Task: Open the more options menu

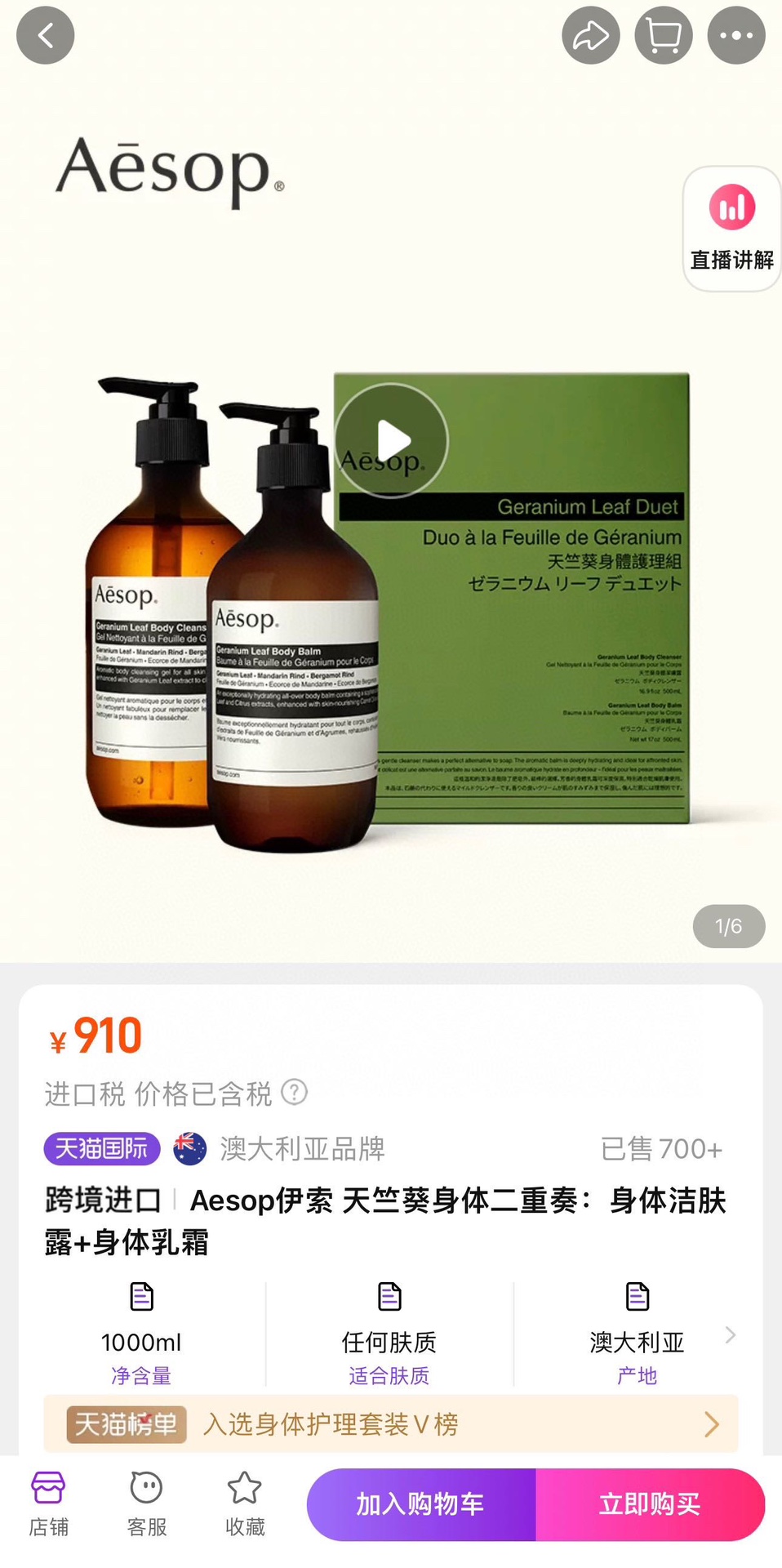Action: coord(735,35)
